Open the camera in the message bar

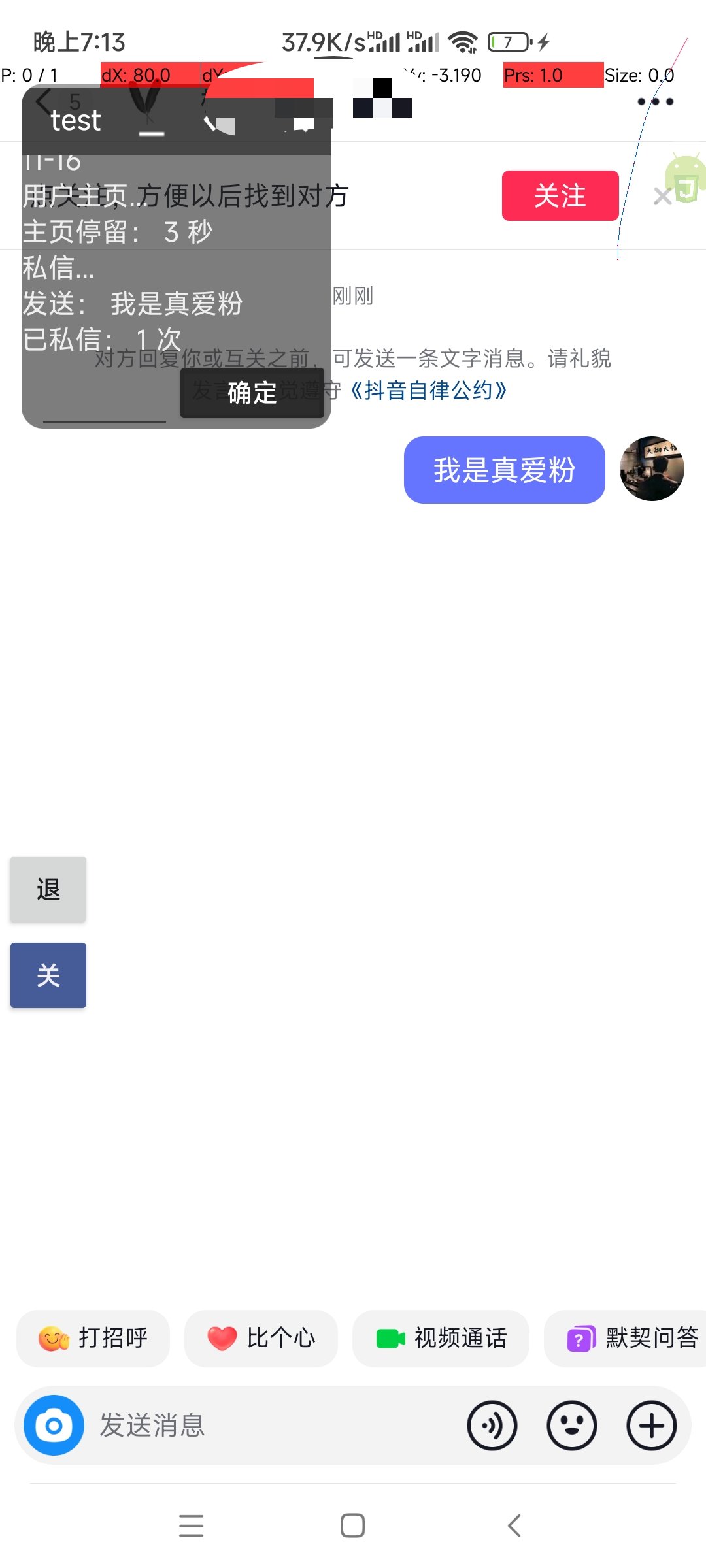click(x=54, y=1426)
